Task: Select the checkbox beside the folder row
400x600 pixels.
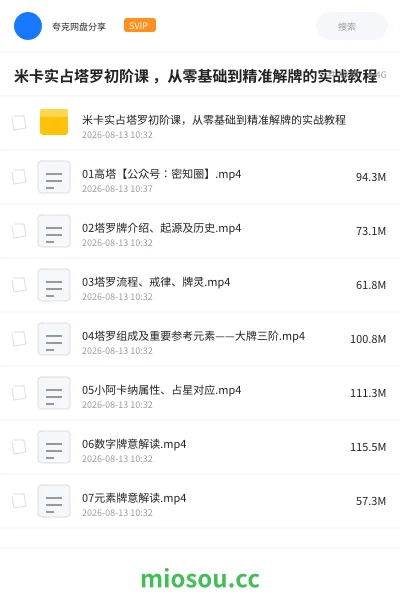Action: pyautogui.click(x=19, y=123)
